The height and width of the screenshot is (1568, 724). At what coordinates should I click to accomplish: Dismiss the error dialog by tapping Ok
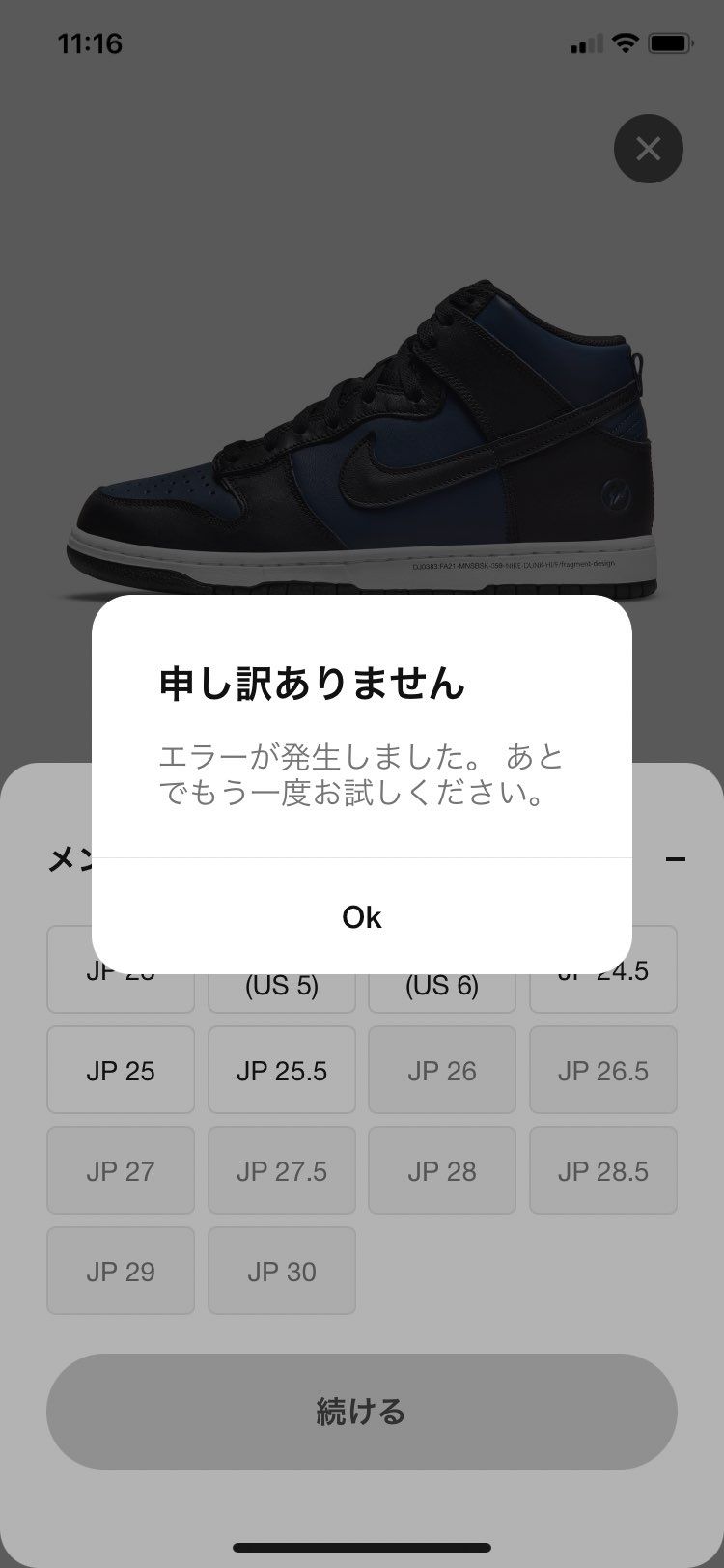pos(362,917)
